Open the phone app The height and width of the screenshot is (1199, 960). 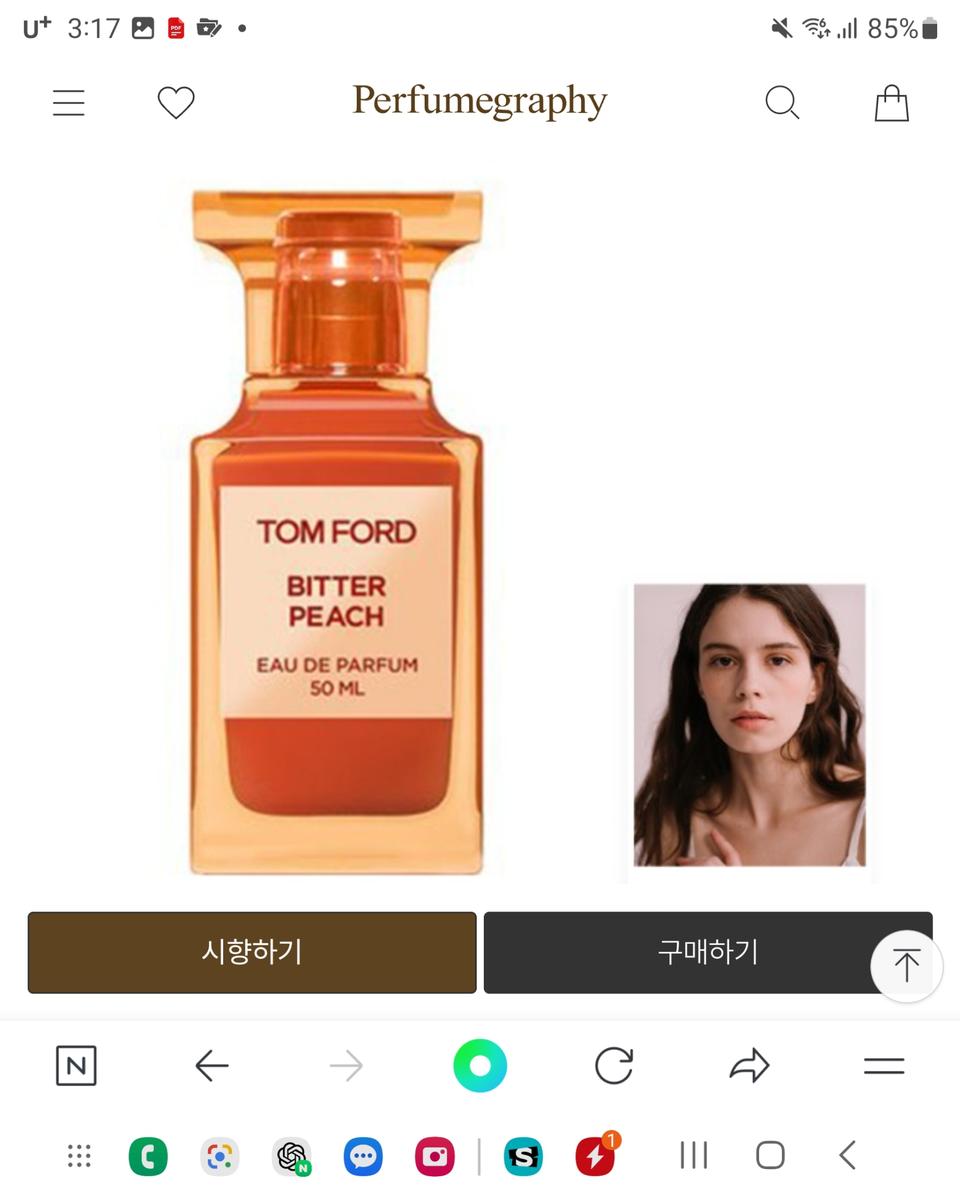(148, 1156)
